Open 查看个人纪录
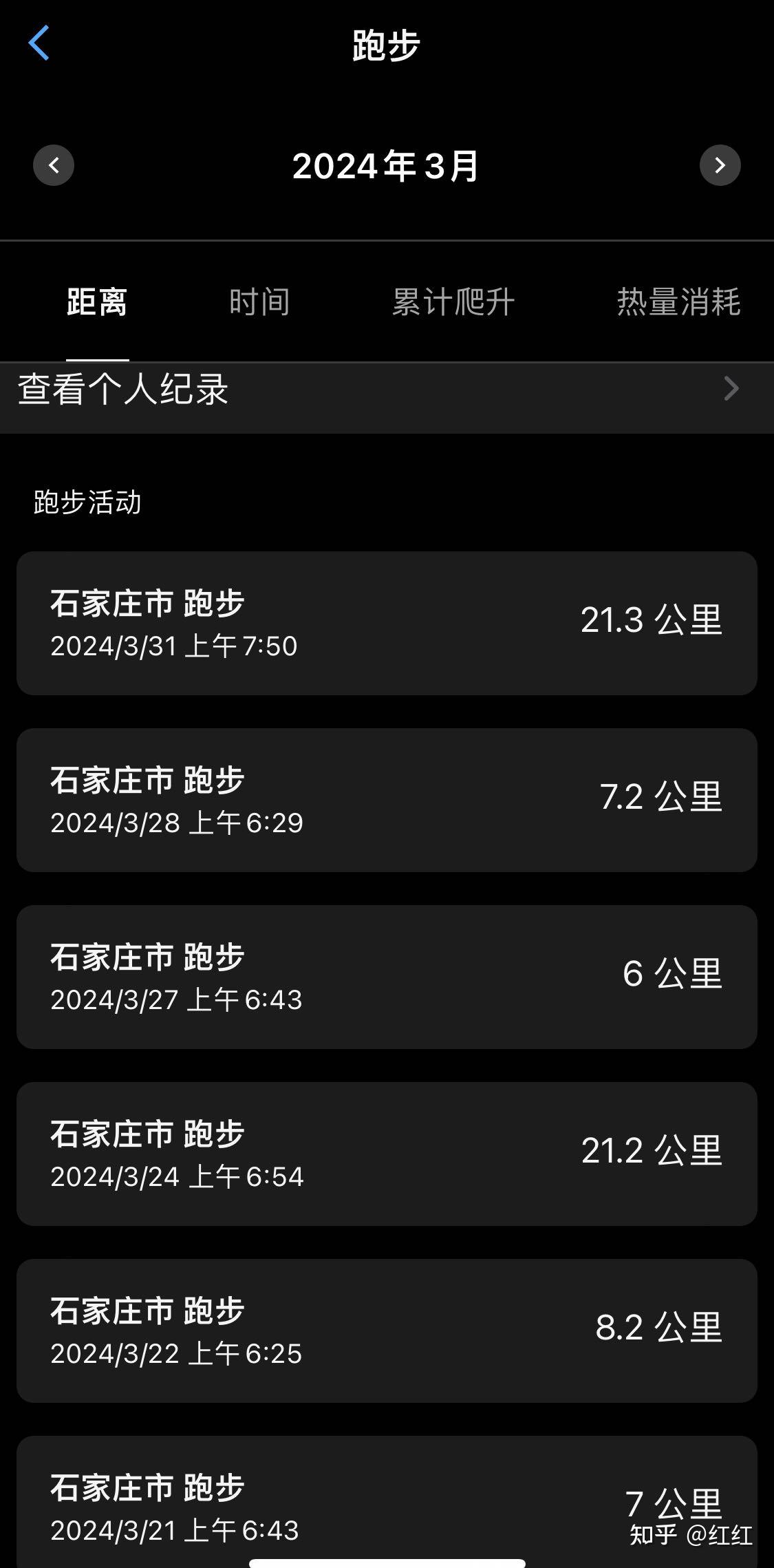This screenshot has width=774, height=1568. 387,390
